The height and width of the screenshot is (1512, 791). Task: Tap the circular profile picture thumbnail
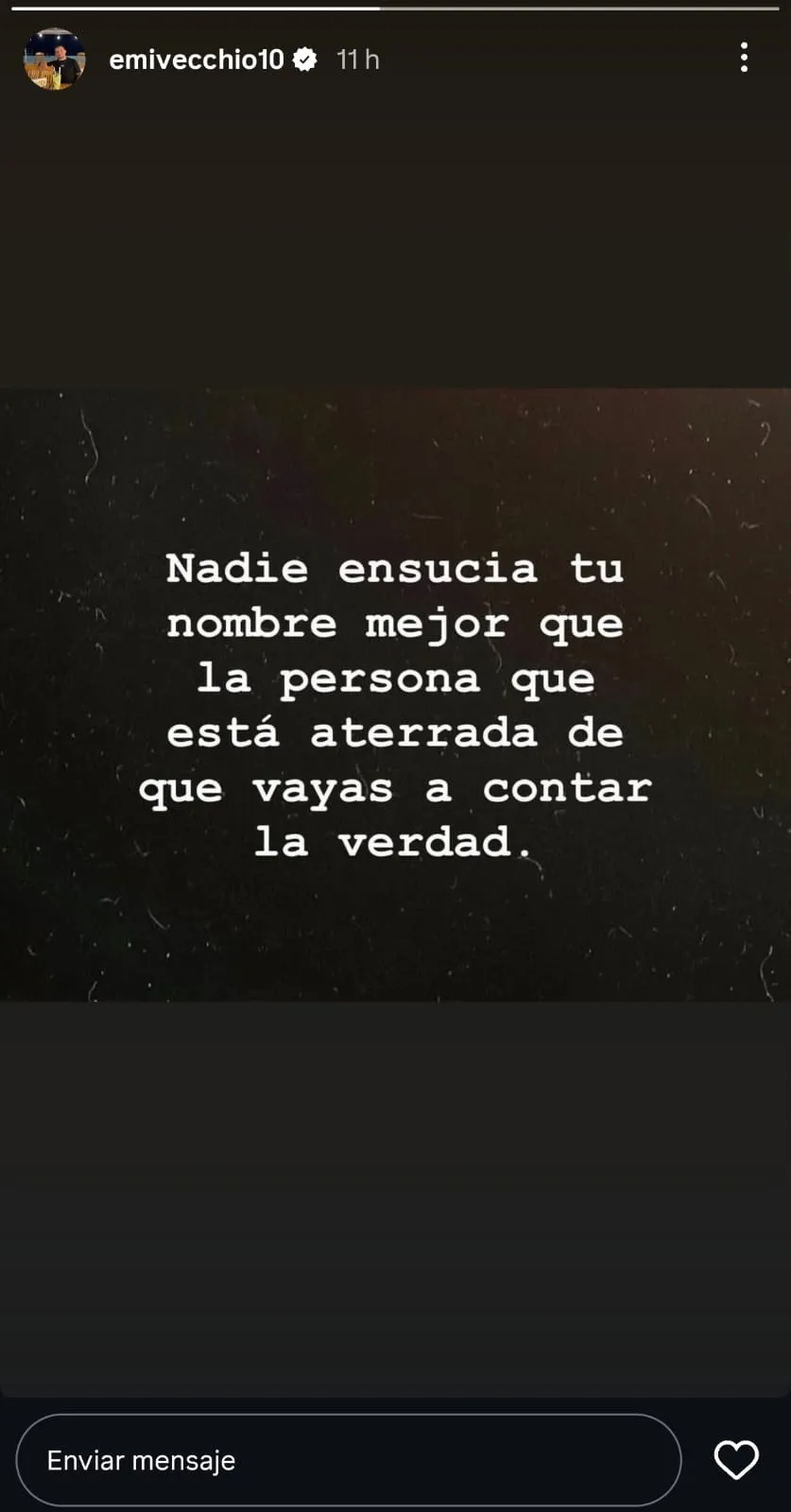[55, 60]
